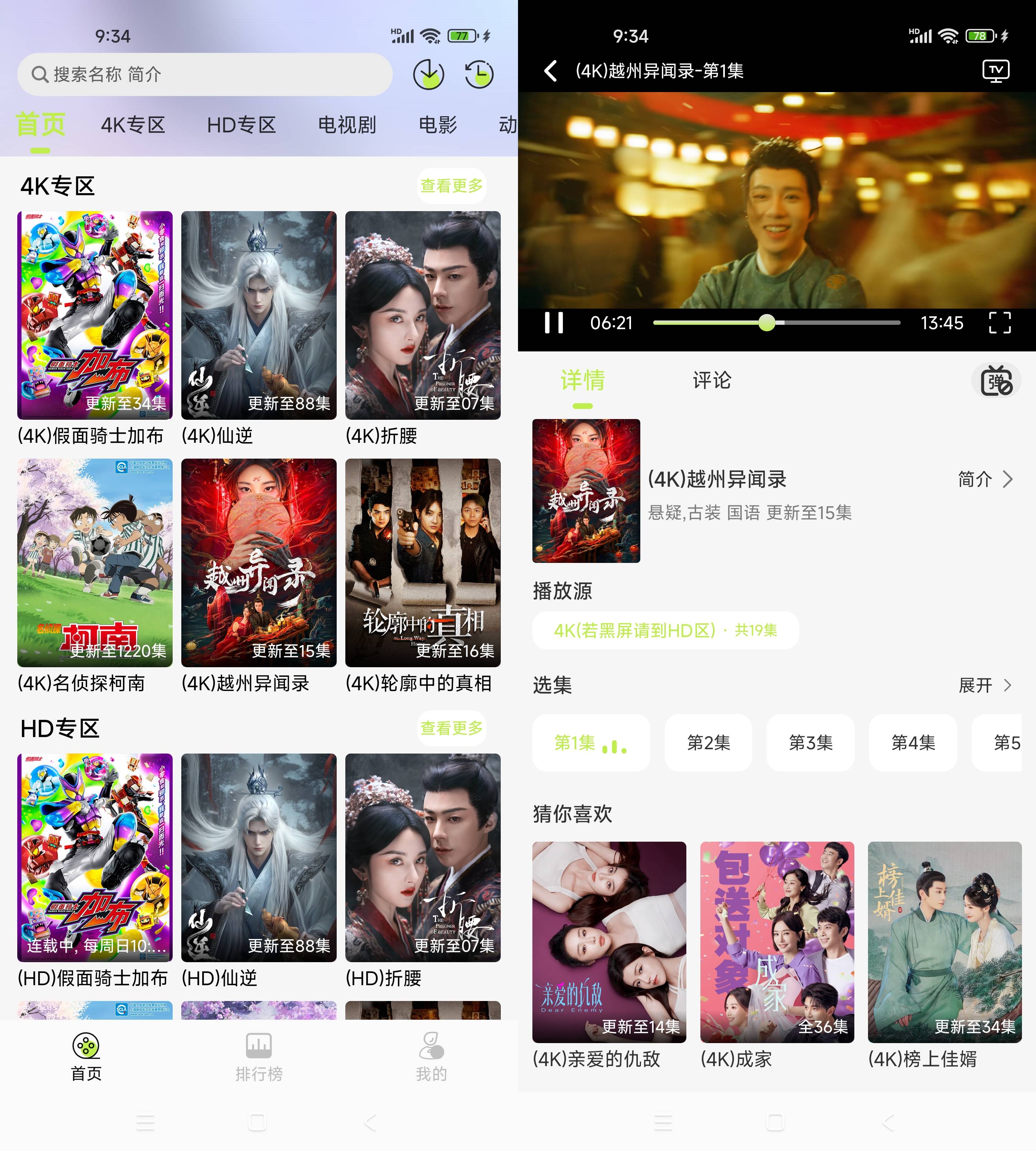Go back with the left arrow icon

[x=550, y=71]
